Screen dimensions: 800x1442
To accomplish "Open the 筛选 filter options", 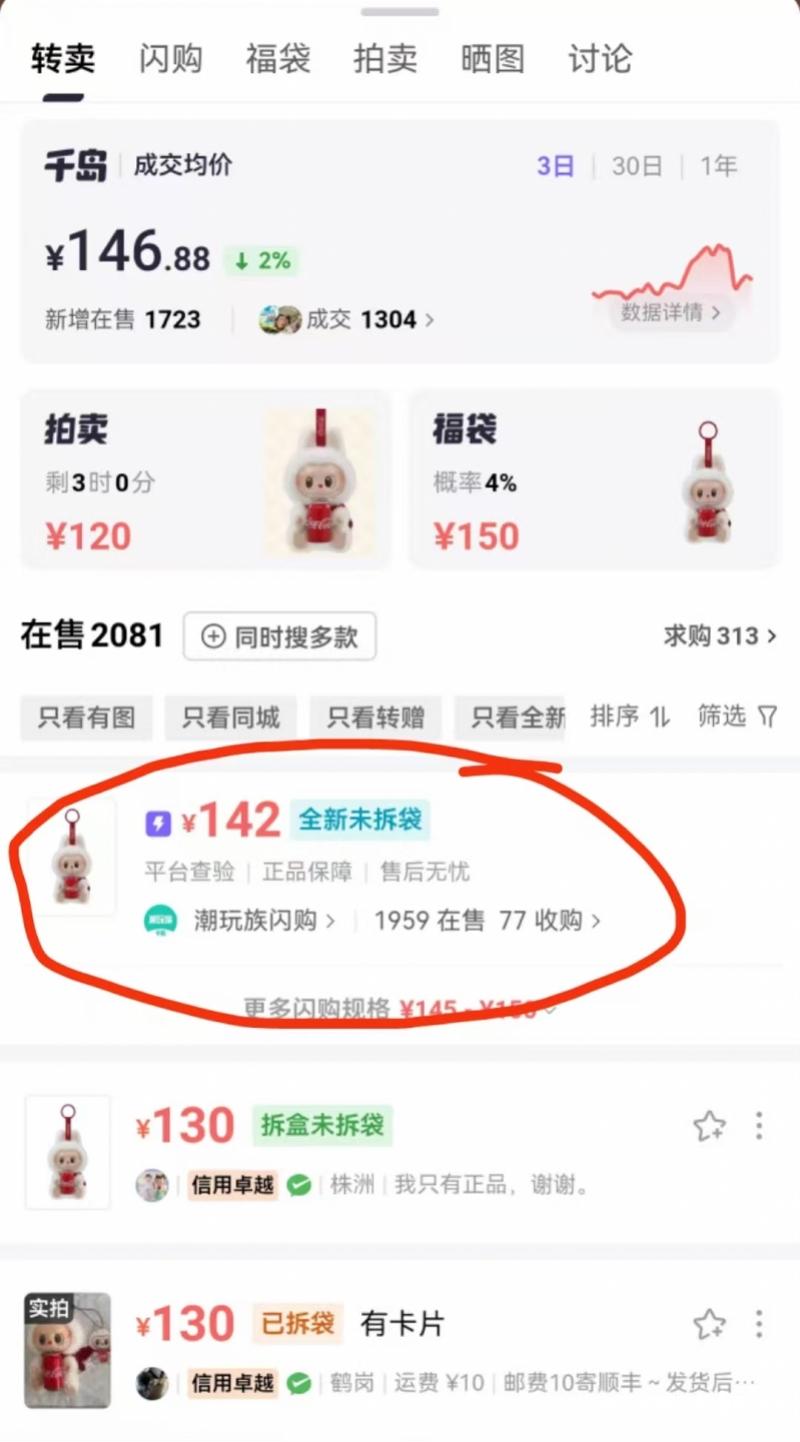I will (x=736, y=717).
